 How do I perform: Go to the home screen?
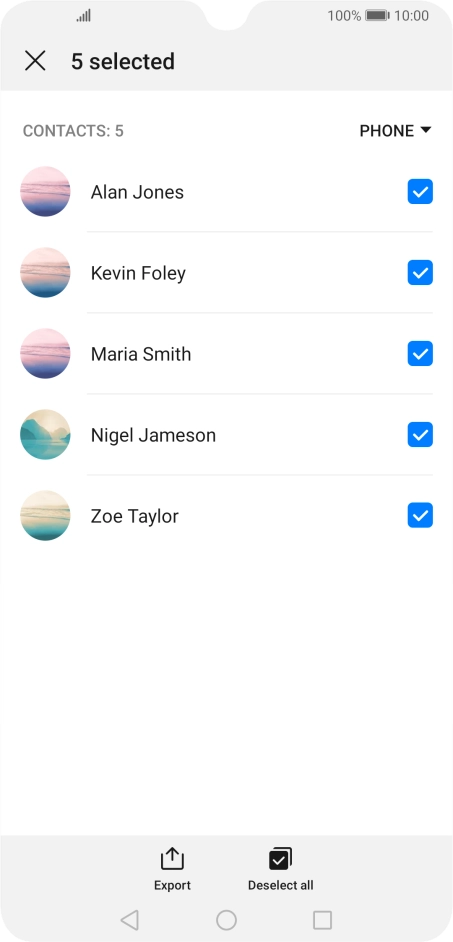point(226,920)
